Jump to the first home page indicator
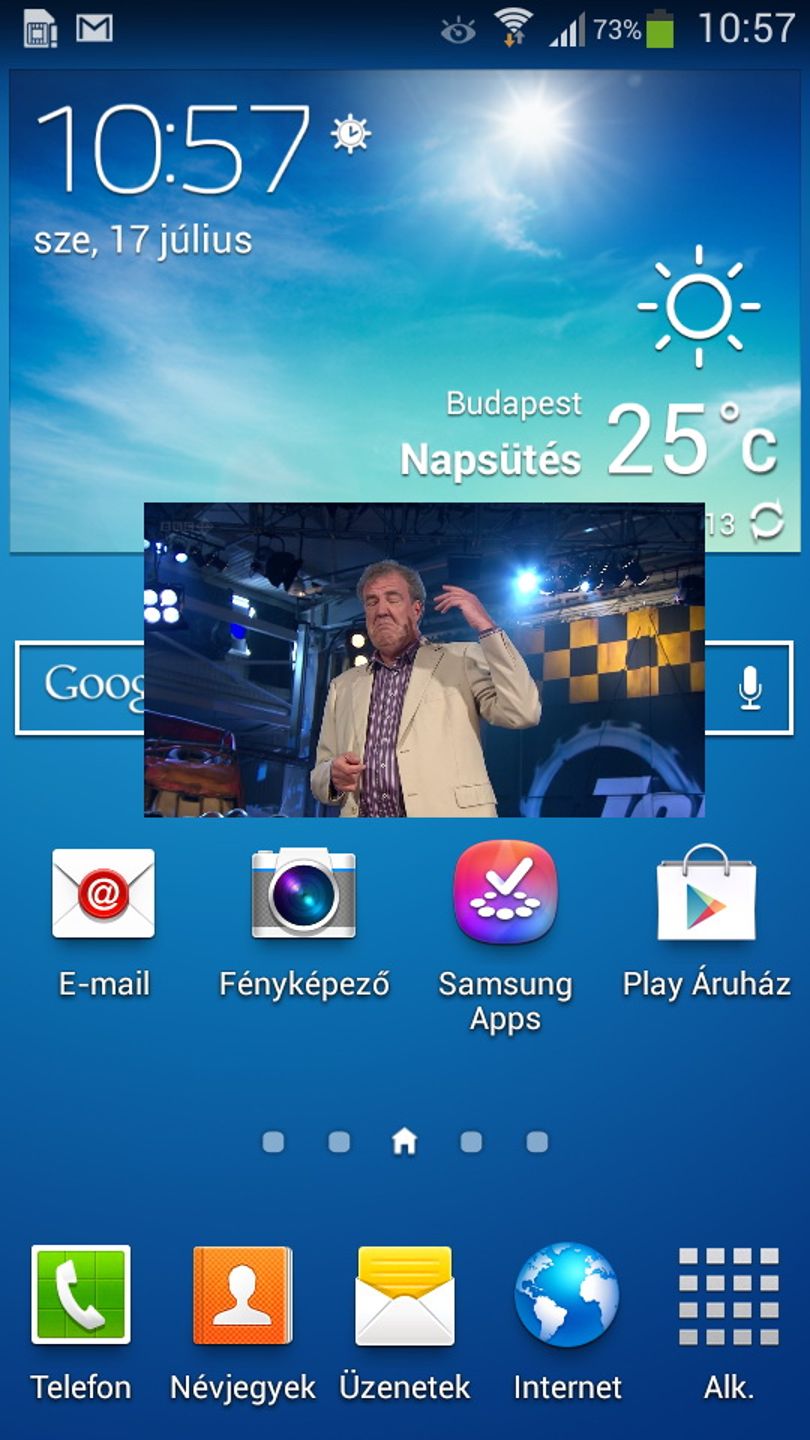810x1440 pixels. pos(273,1142)
